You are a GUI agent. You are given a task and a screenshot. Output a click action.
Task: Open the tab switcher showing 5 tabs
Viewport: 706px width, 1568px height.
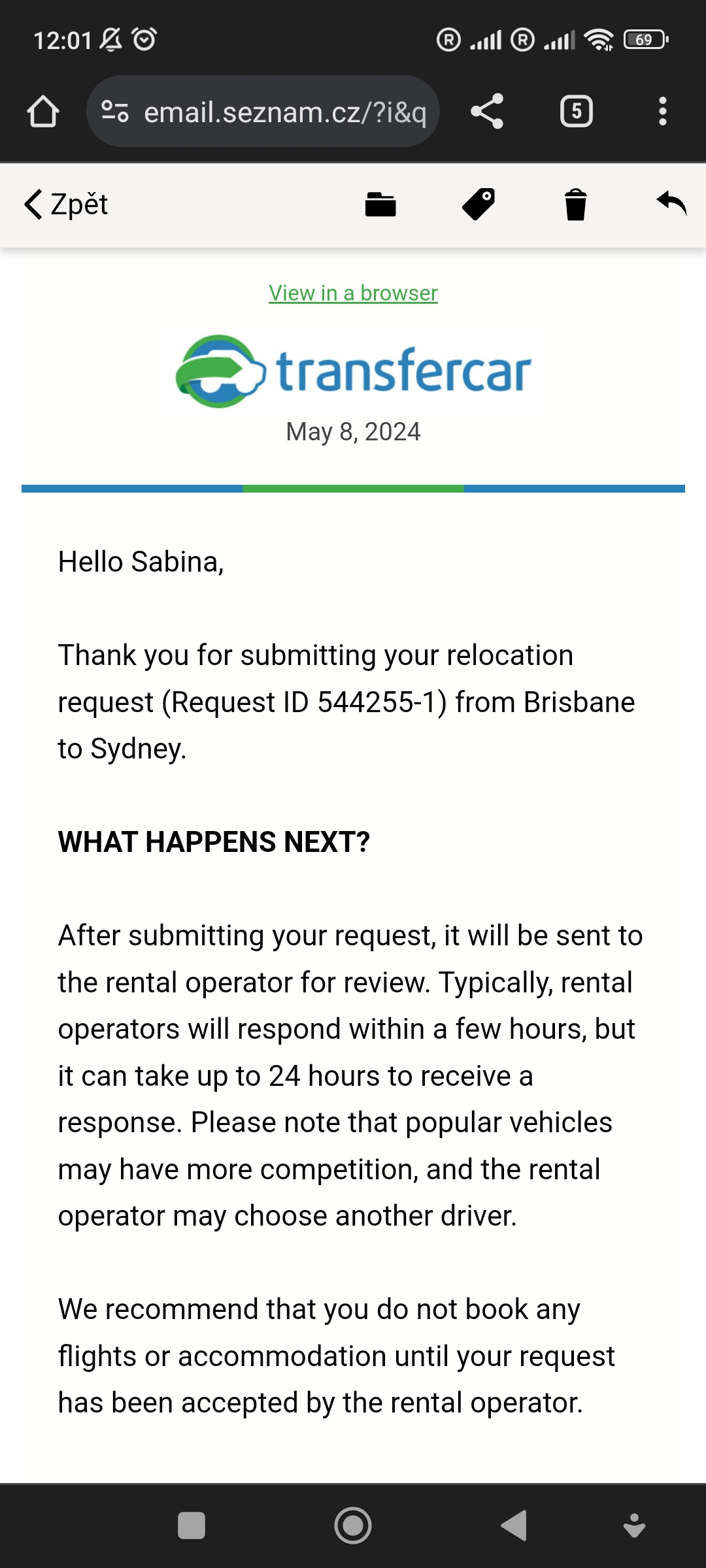tap(577, 111)
